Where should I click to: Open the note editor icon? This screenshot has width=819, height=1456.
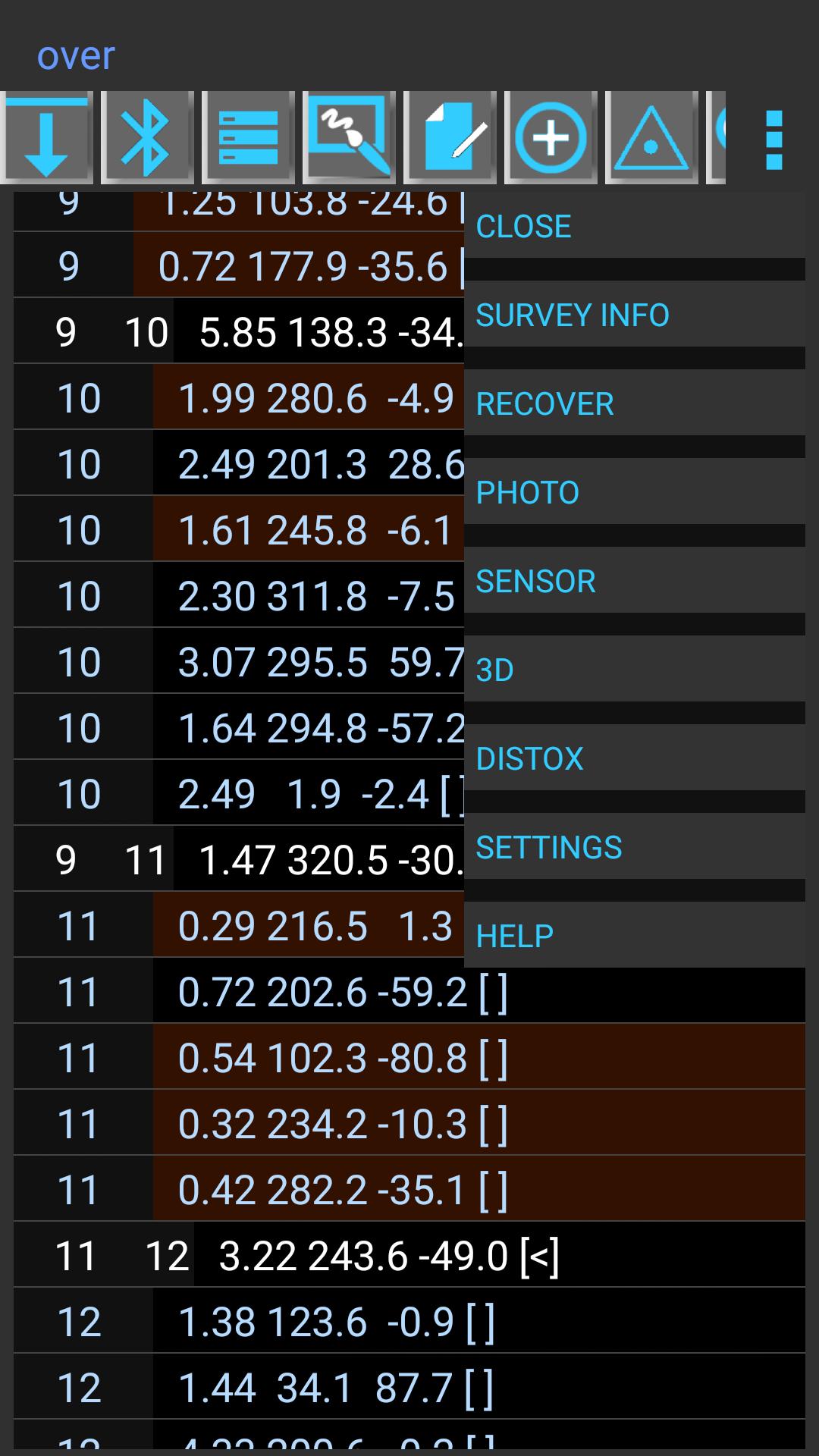coord(450,138)
